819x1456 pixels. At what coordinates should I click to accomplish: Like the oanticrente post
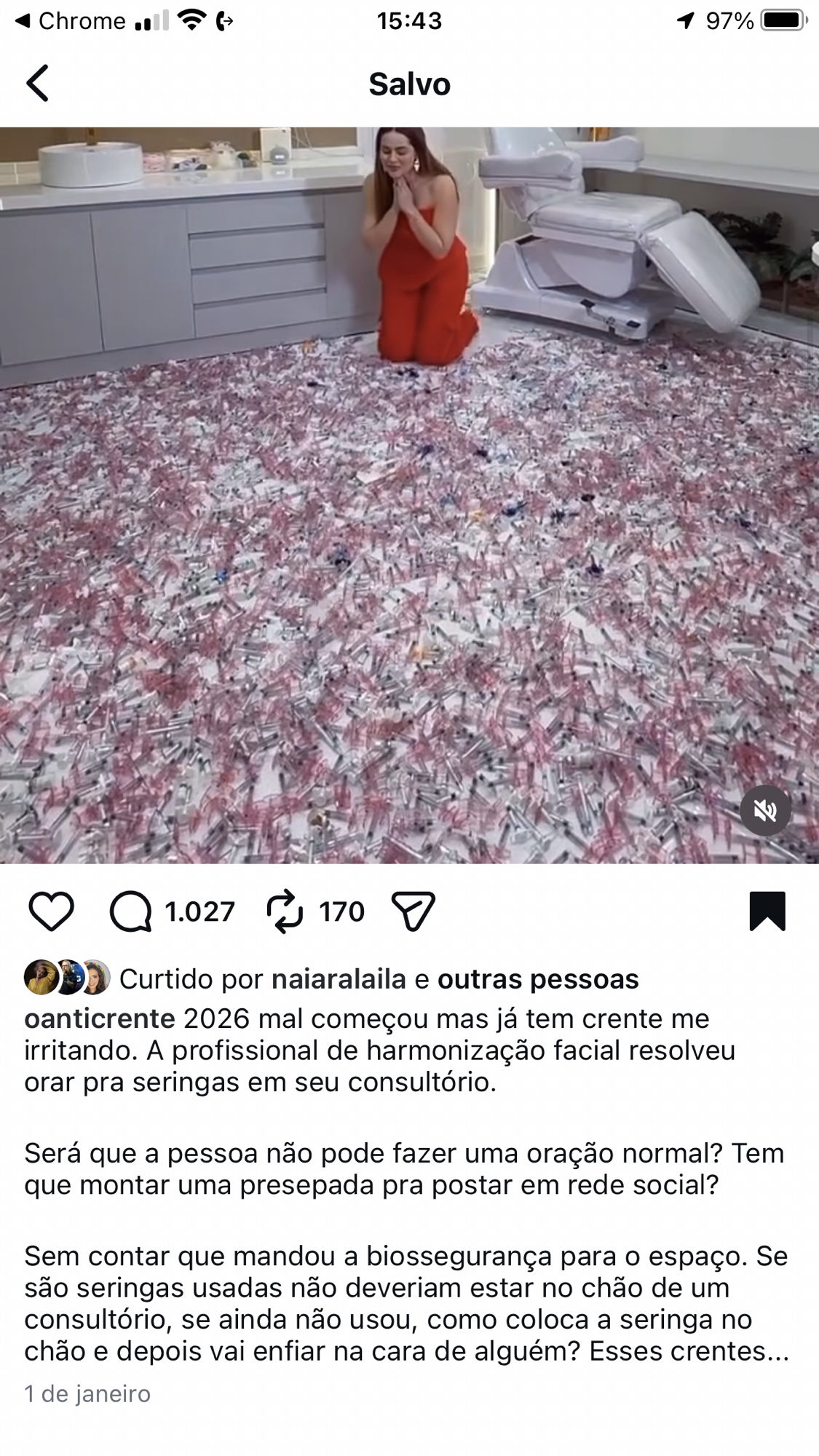click(51, 911)
